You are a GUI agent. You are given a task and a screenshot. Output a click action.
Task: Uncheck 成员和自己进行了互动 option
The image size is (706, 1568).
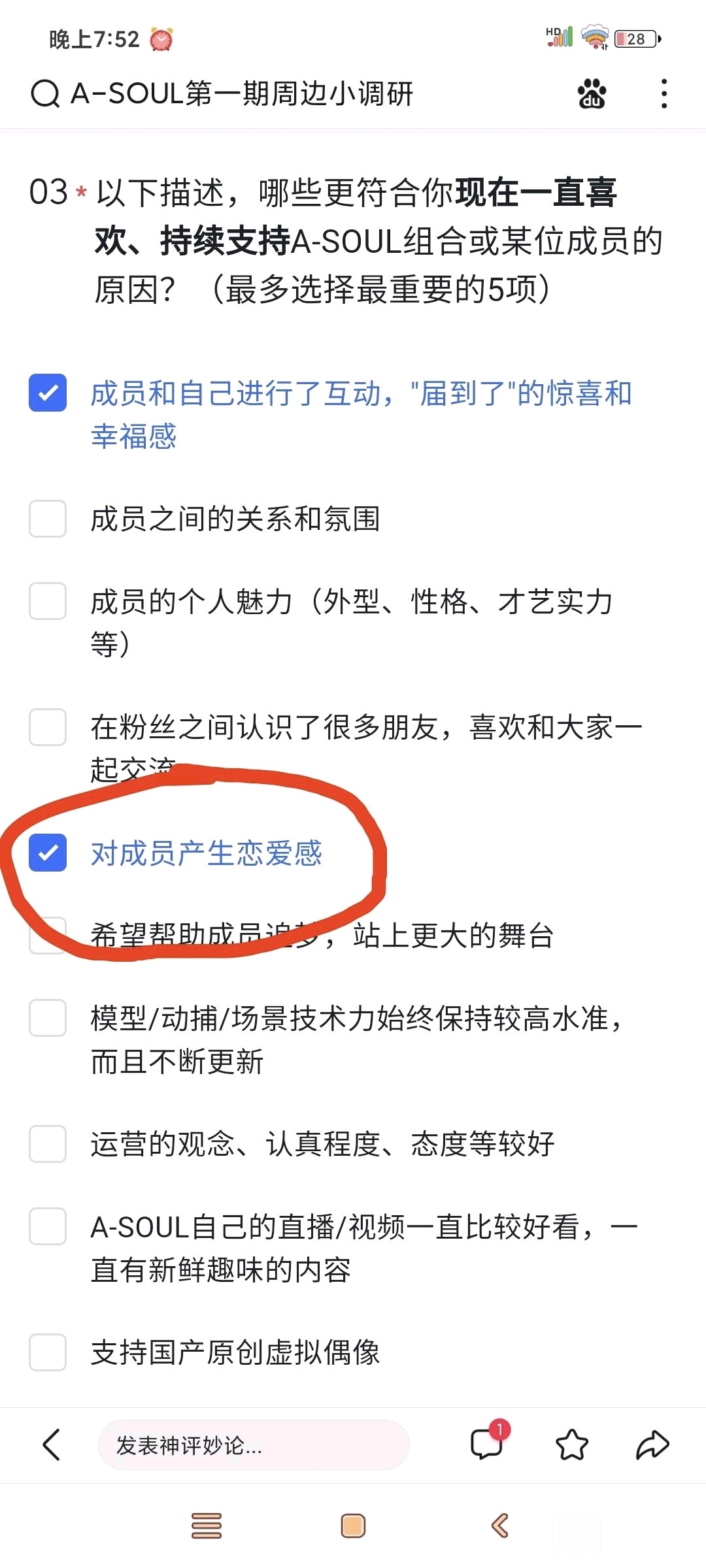tap(48, 393)
